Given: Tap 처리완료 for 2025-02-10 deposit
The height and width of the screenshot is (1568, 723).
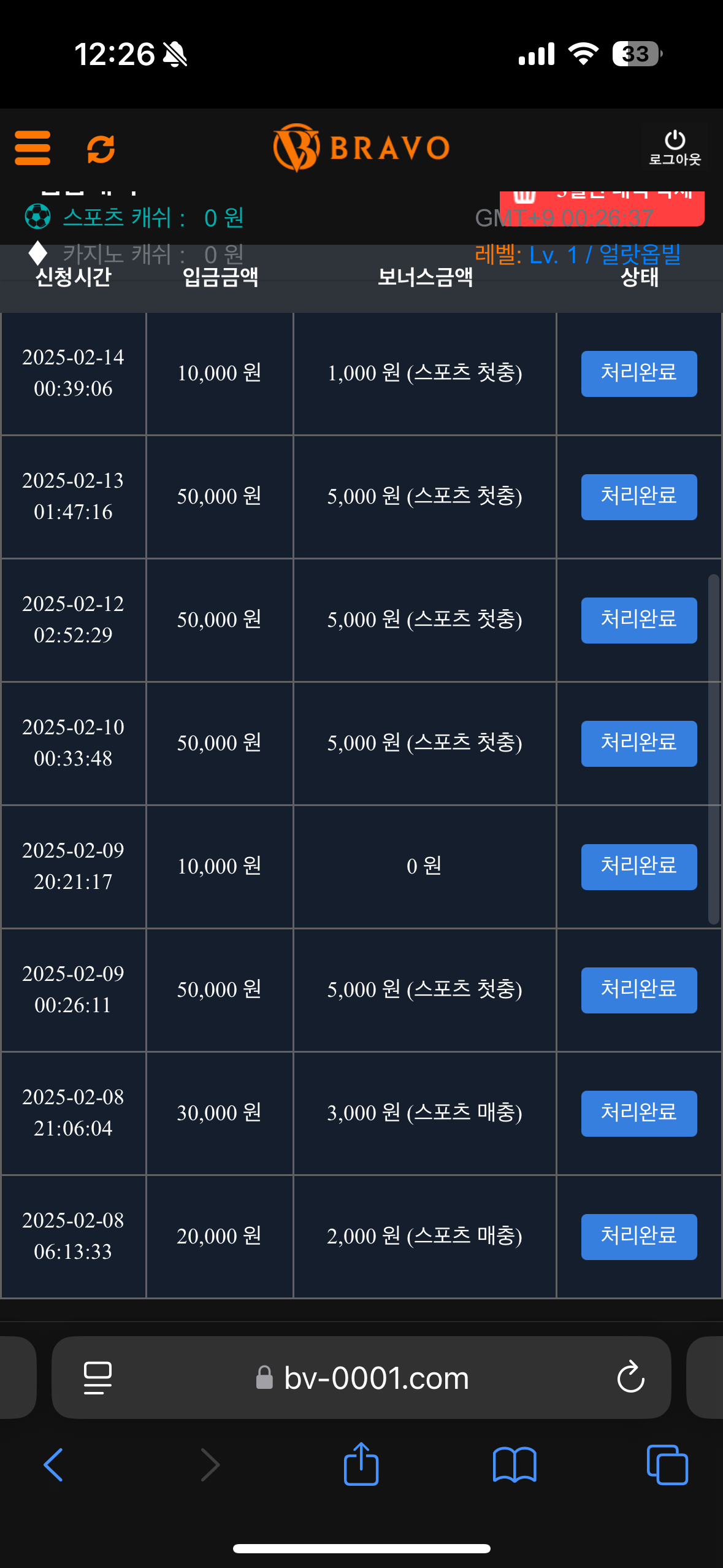Looking at the screenshot, I should point(639,744).
